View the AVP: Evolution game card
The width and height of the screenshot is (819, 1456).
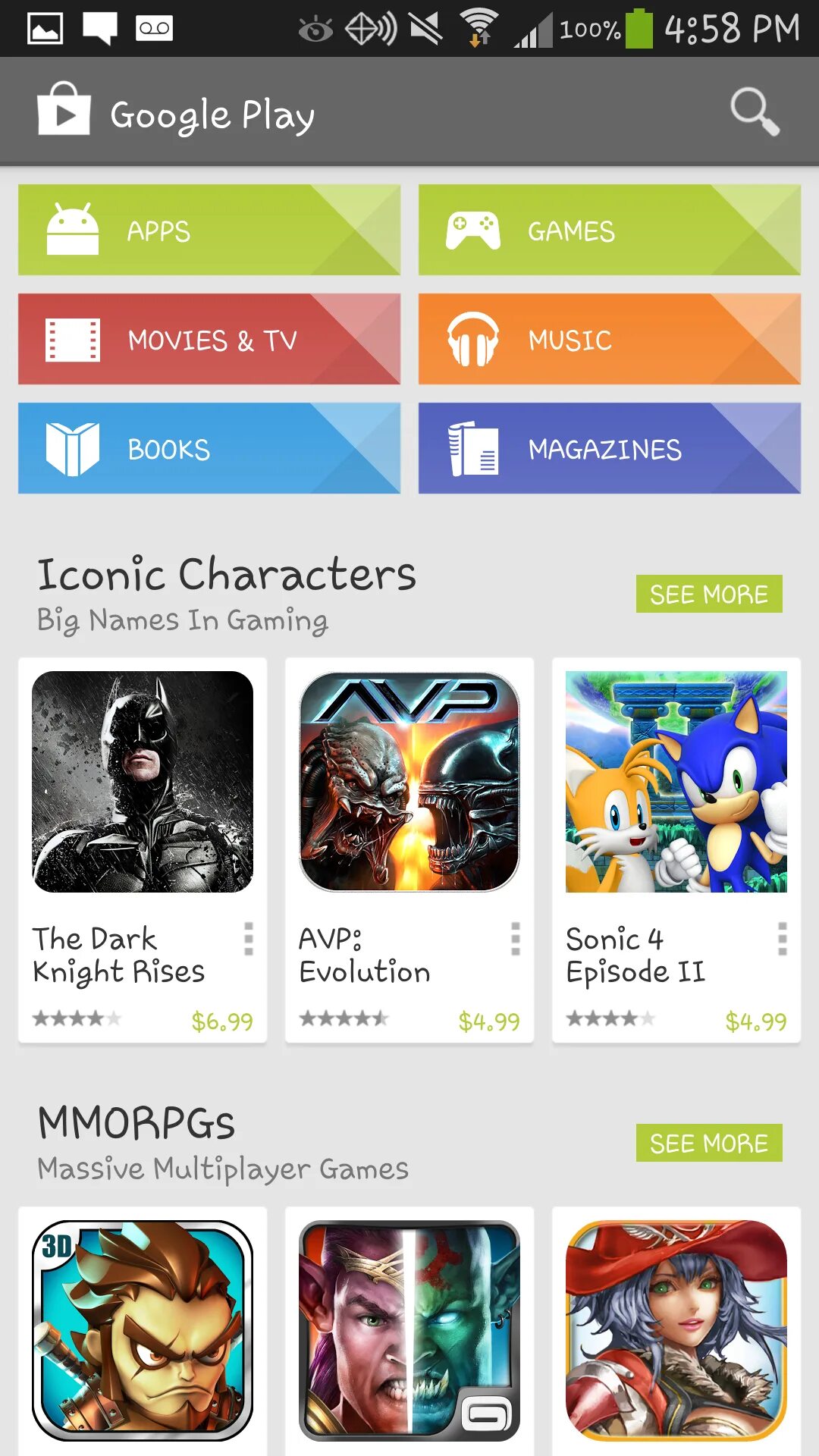click(x=409, y=782)
